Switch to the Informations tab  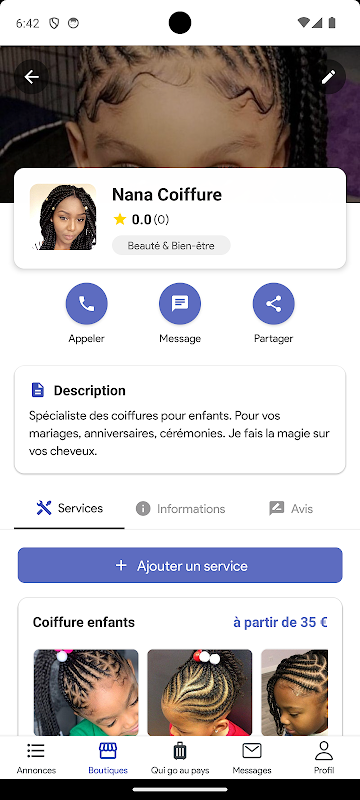[x=180, y=509]
